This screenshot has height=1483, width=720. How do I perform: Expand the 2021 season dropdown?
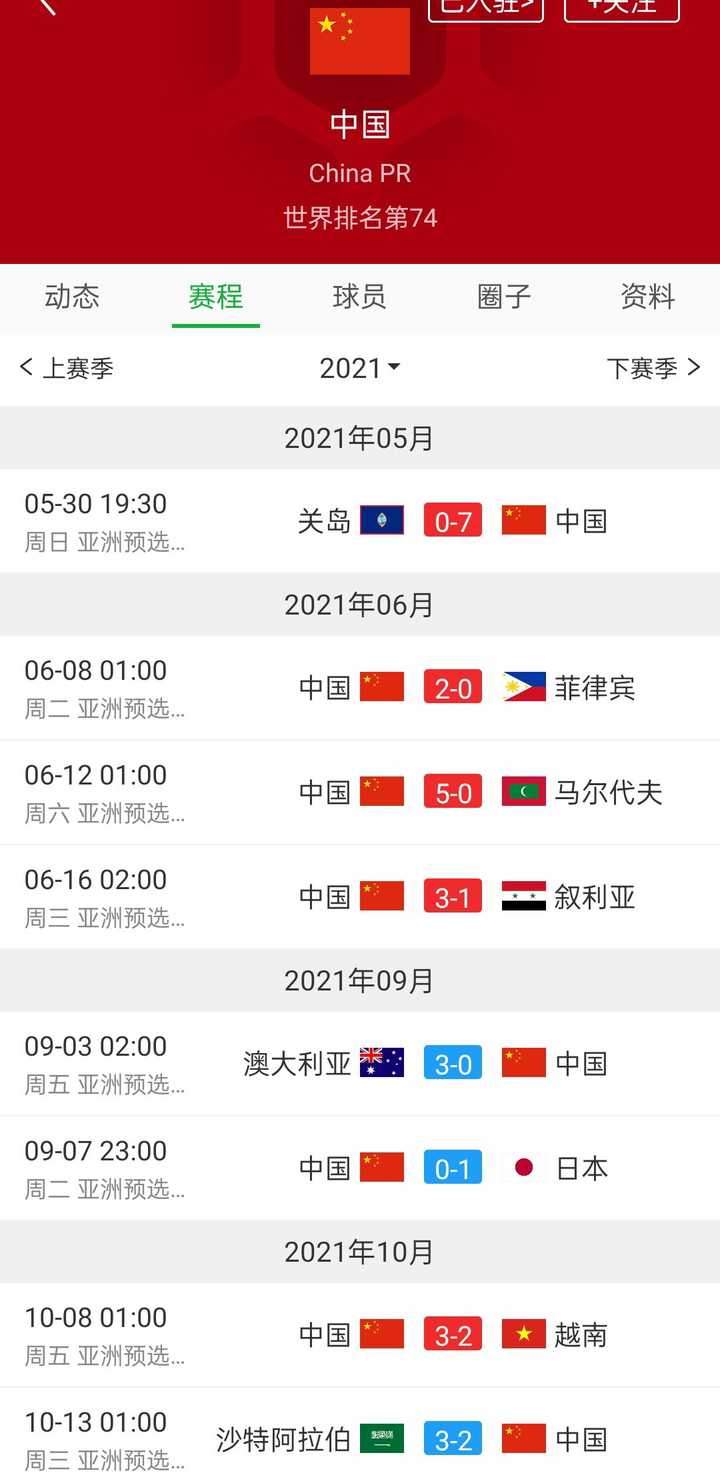[360, 368]
